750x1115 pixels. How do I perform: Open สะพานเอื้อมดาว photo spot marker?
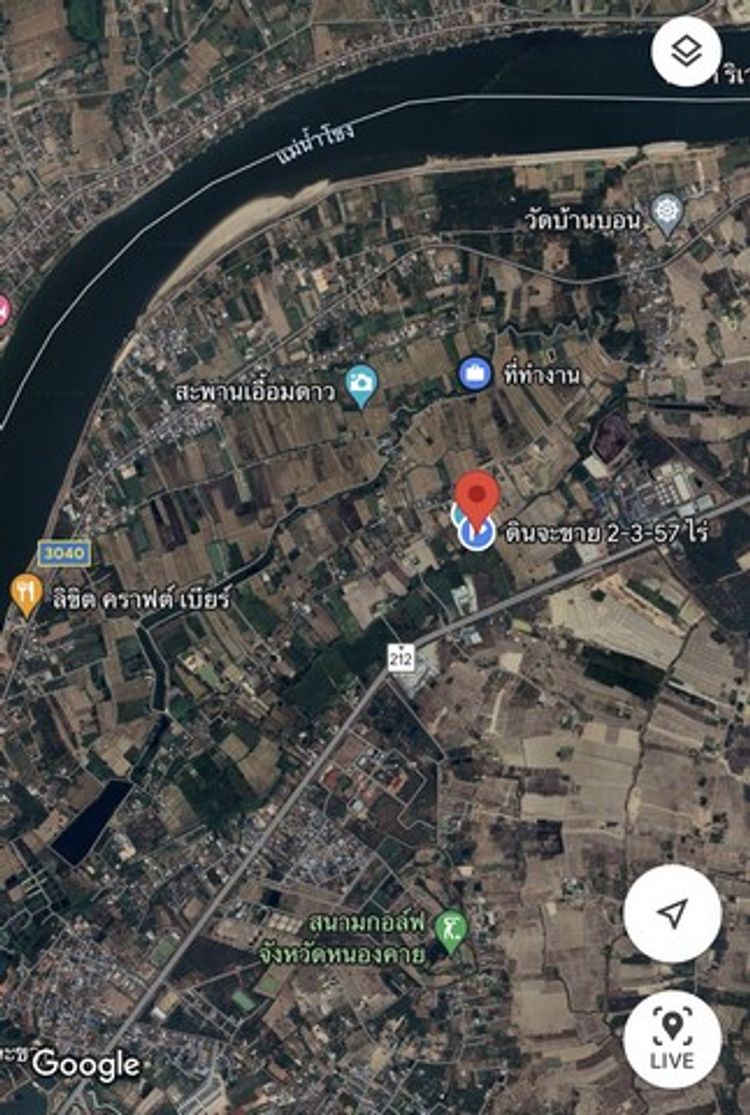click(361, 384)
